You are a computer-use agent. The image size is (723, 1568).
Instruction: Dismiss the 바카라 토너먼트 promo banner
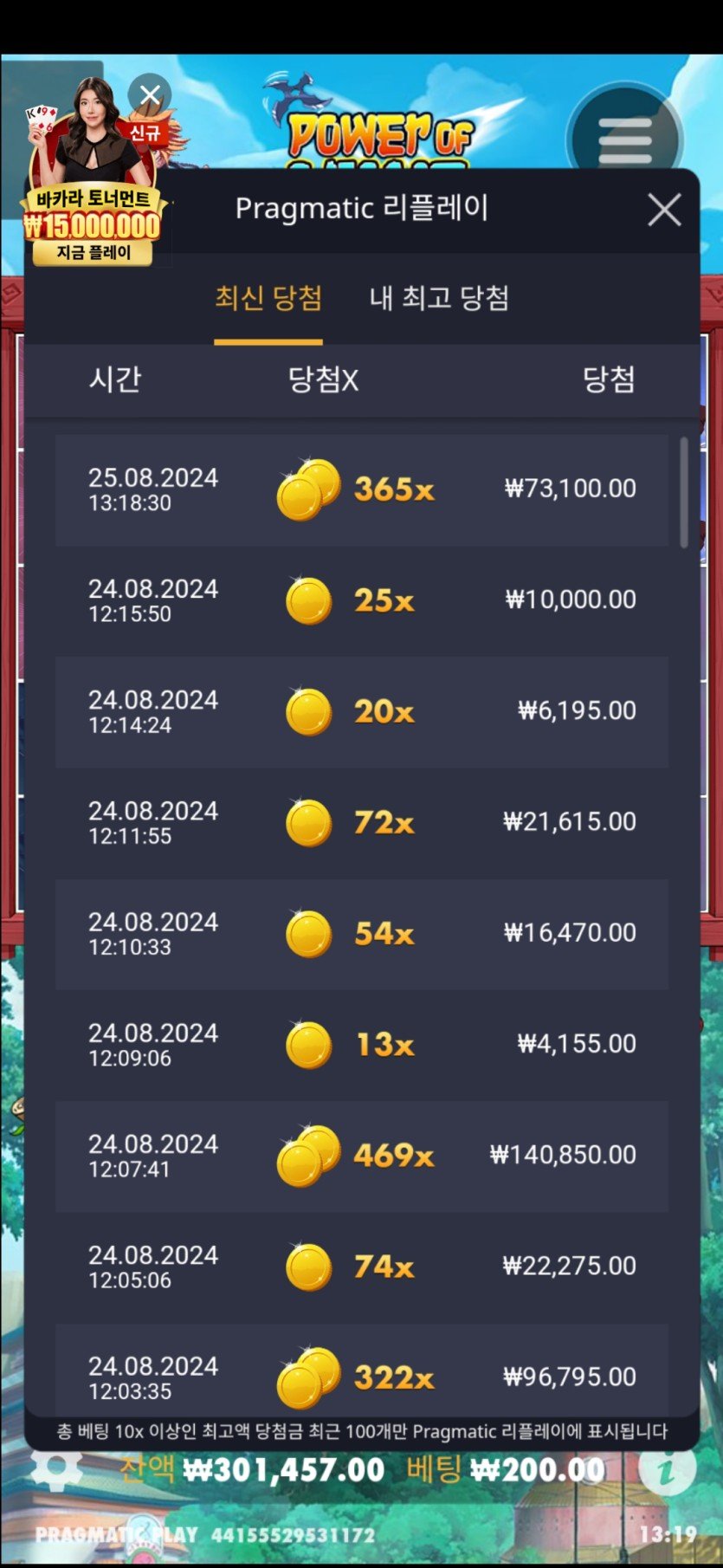point(150,95)
